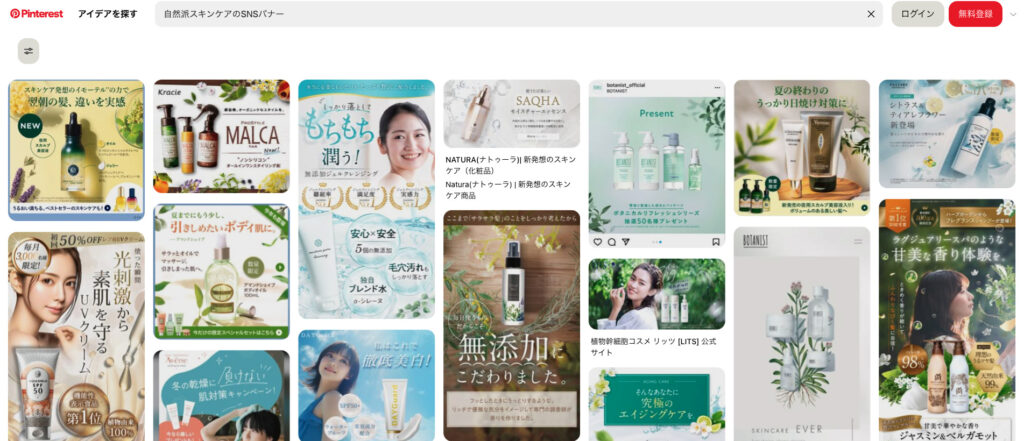Image resolution: width=1024 pixels, height=441 pixels.
Task: Open the もちもち潤う cleansing banner pin
Action: [x=366, y=198]
